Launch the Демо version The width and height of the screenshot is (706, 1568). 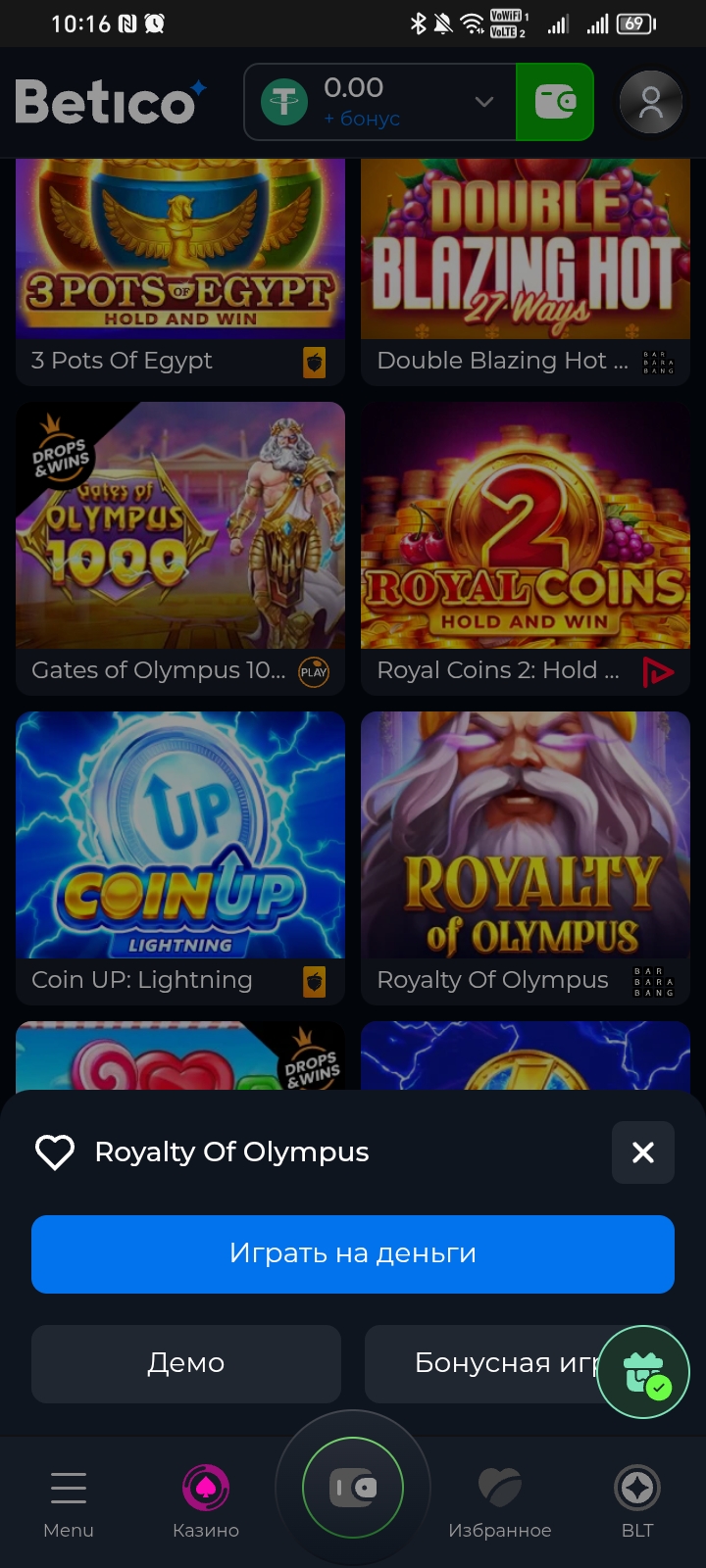186,1363
